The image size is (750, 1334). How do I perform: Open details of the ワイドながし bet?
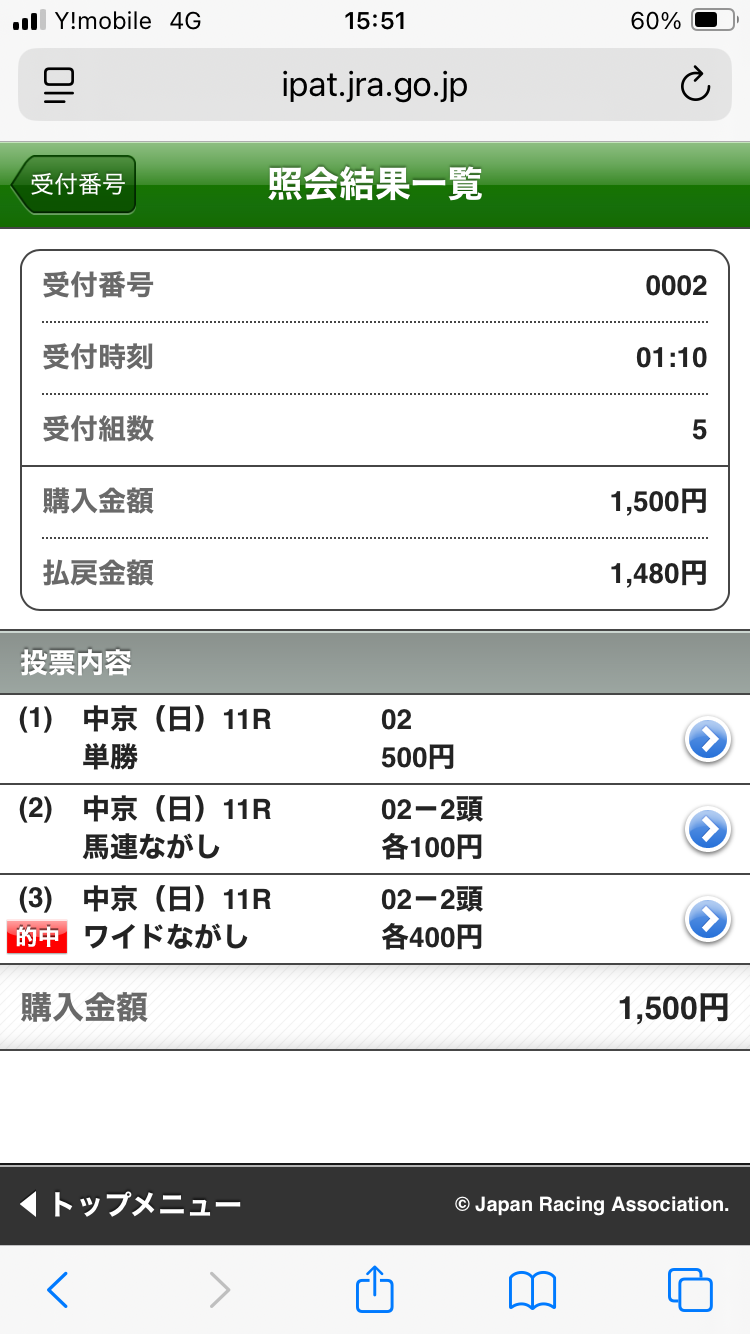[x=708, y=919]
